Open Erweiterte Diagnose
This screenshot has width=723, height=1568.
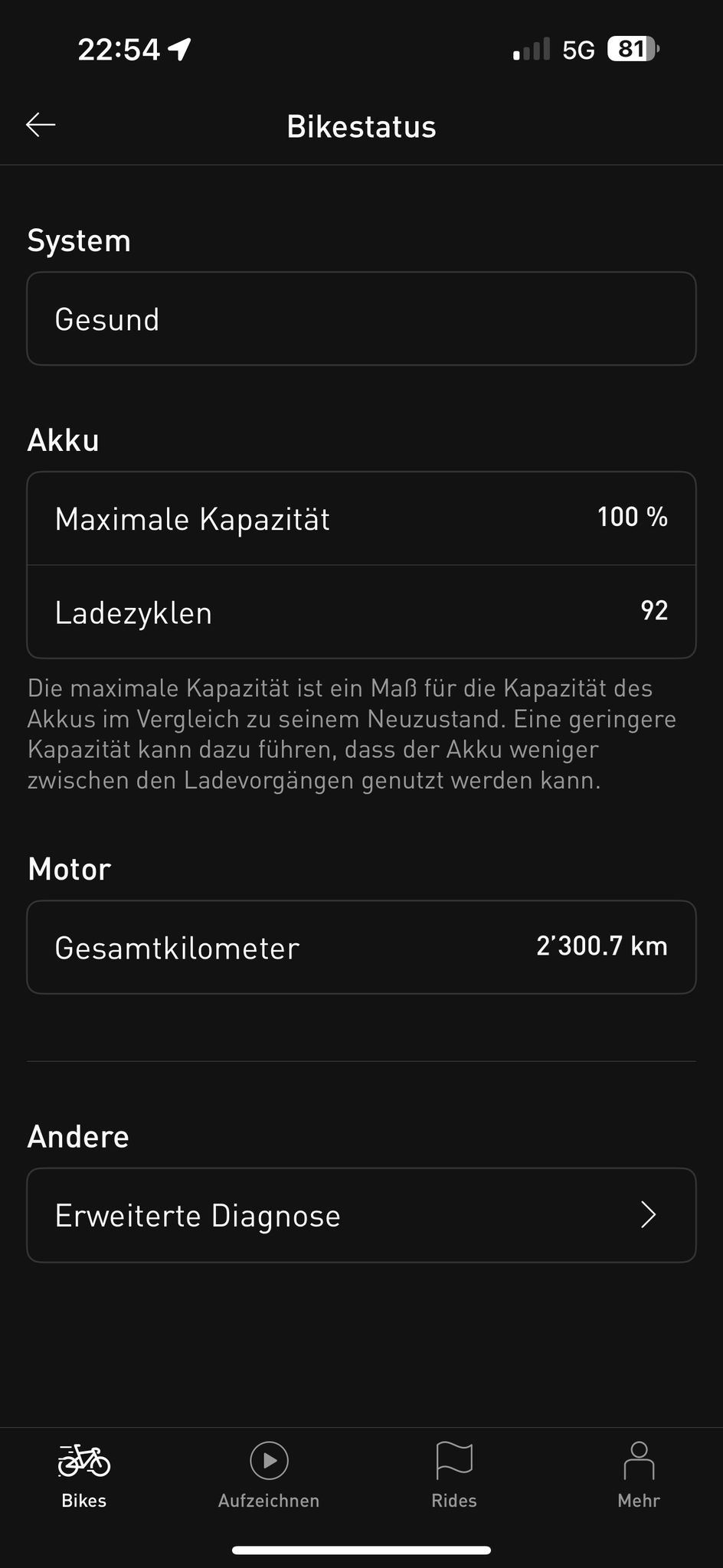click(361, 1215)
